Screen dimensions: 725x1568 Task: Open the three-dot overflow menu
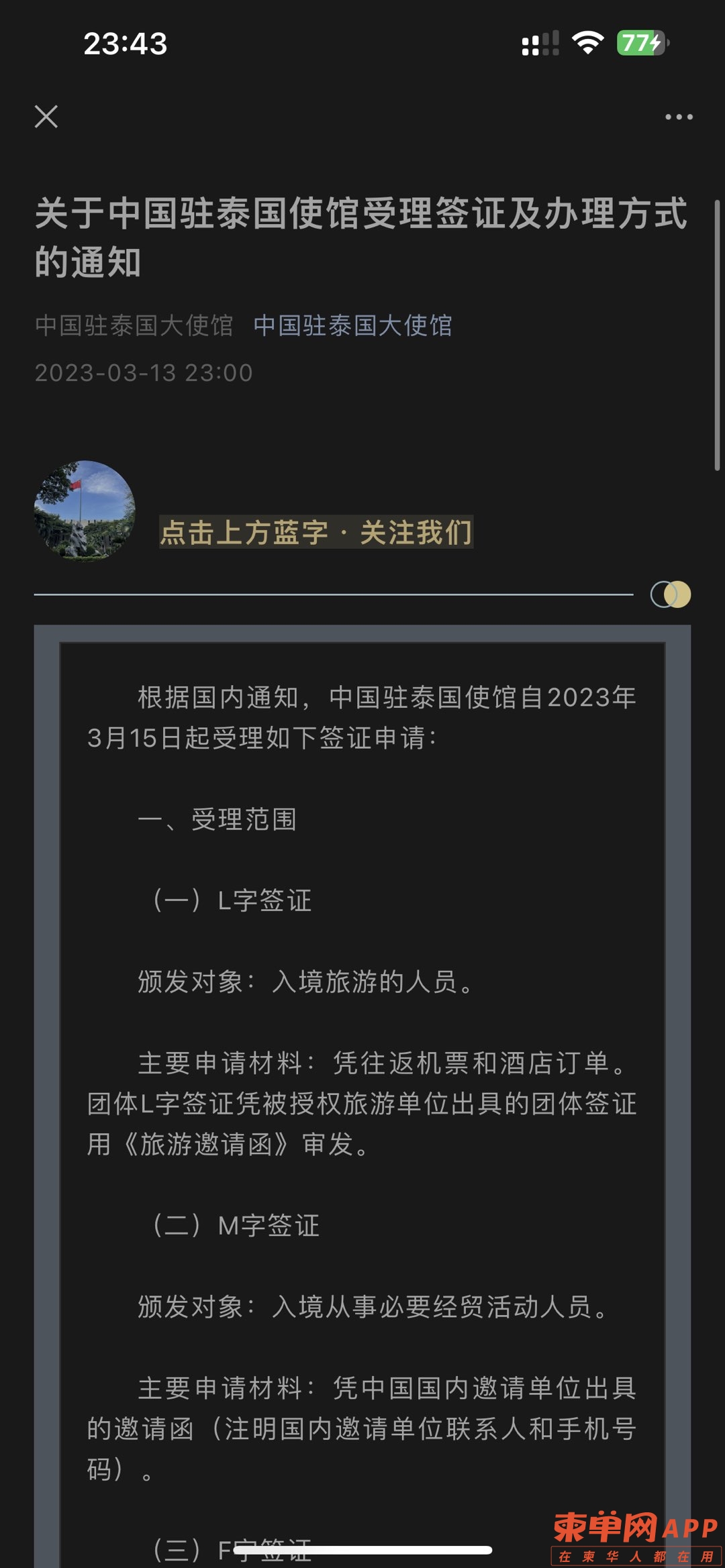click(x=678, y=117)
